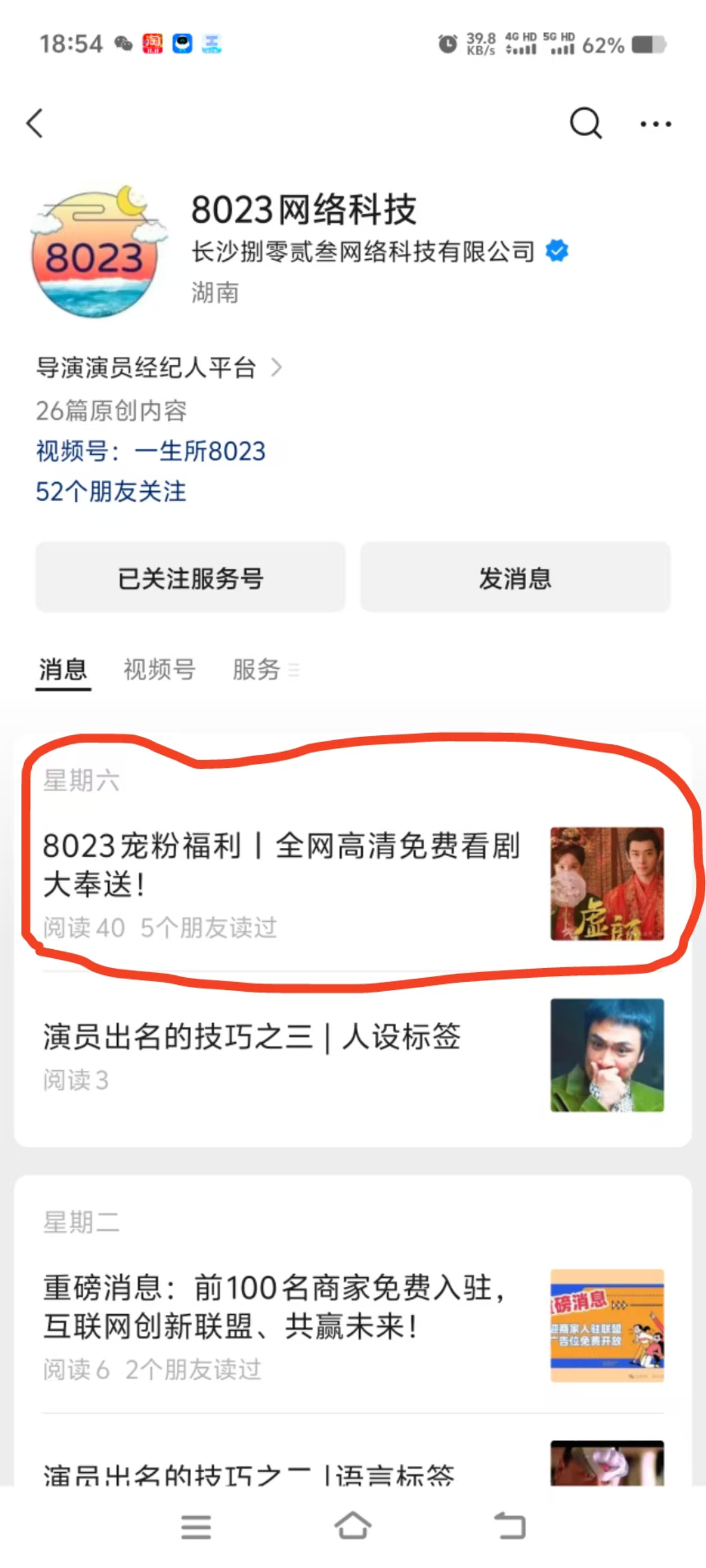Tap the 已关注服务号 button
The image size is (706, 1568).
(x=190, y=578)
